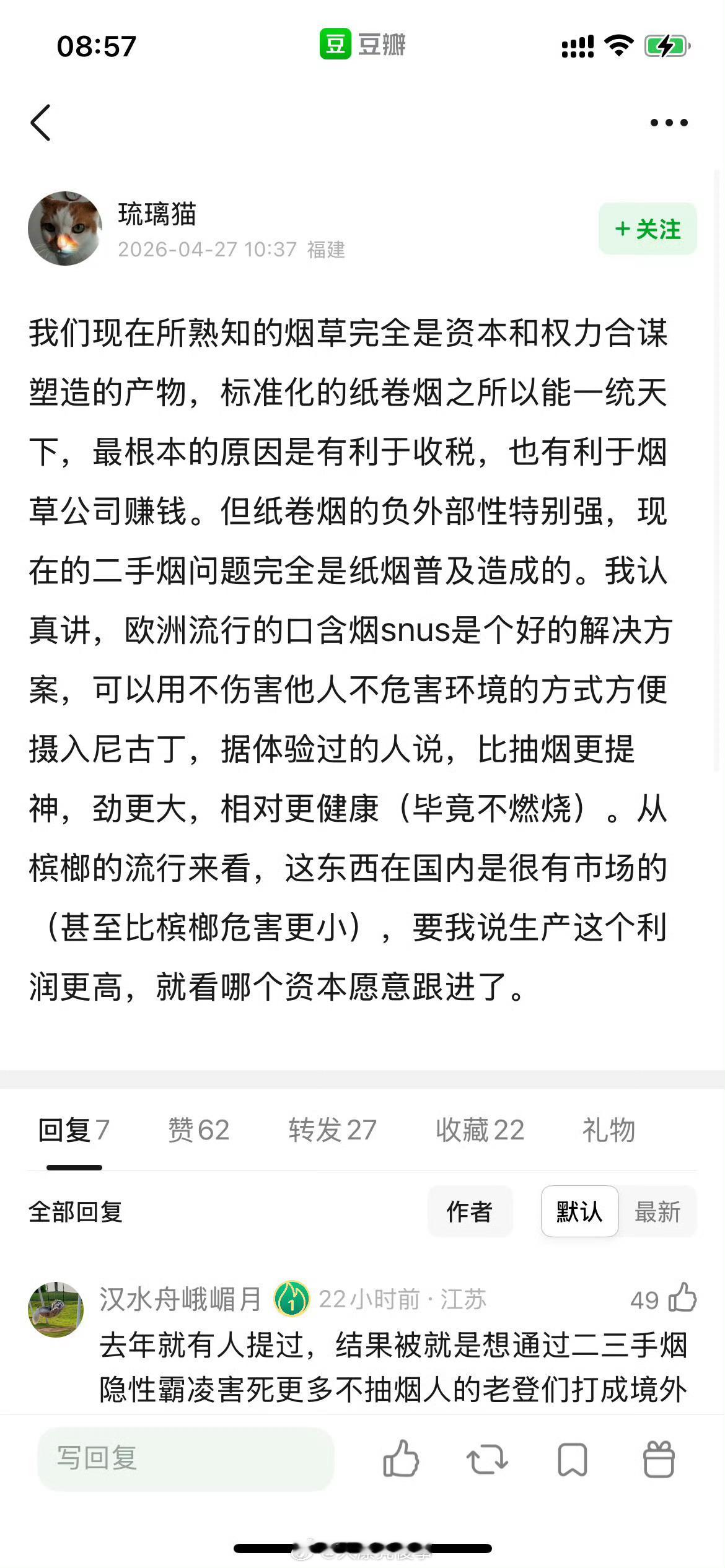The image size is (725, 1568).
Task: Switch to the 赞62 tab
Action: coord(198,1129)
